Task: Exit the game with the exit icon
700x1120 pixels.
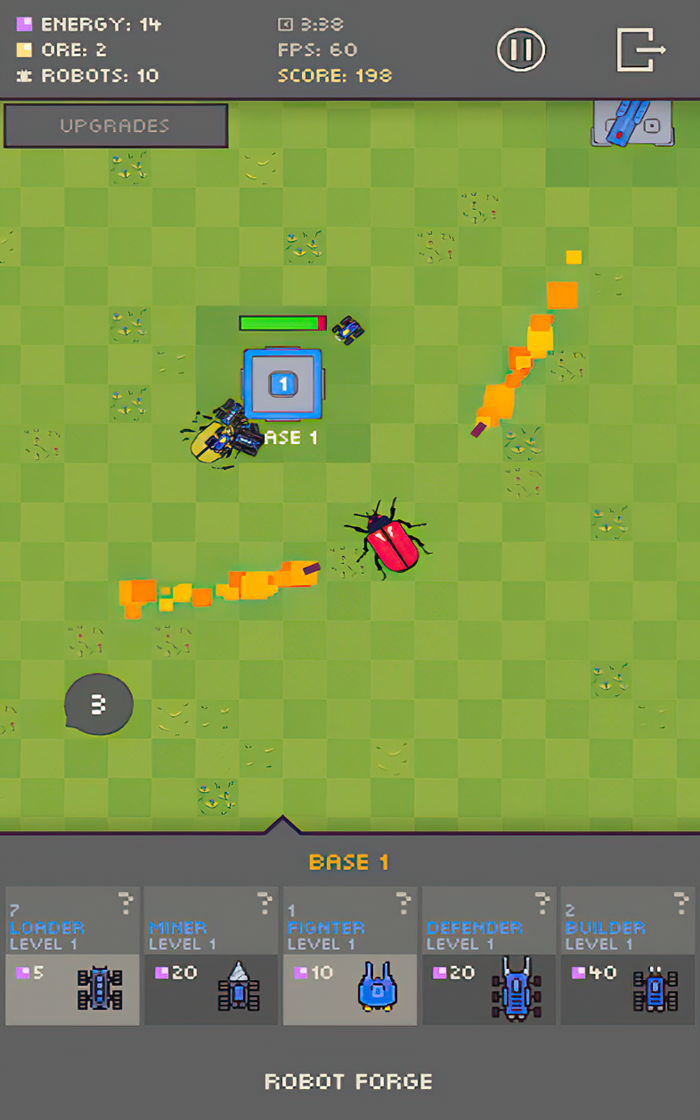Action: 640,49
